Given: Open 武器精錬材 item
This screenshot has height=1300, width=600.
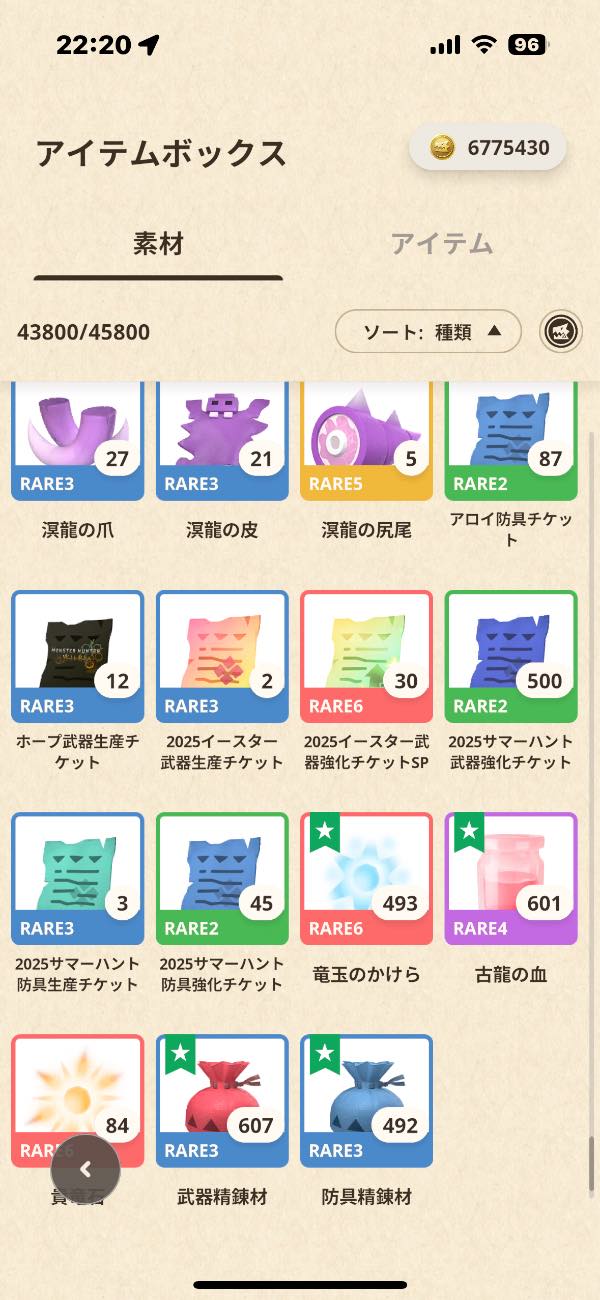Looking at the screenshot, I should click(222, 1100).
